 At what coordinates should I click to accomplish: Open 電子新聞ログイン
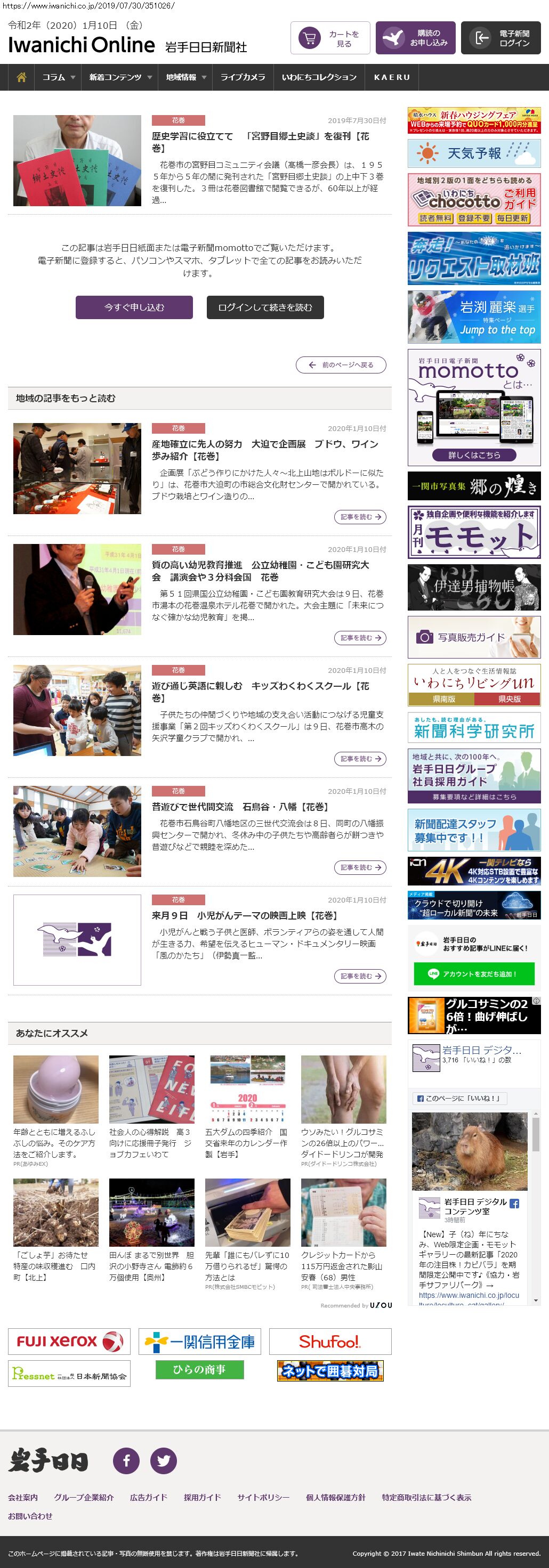point(500,38)
